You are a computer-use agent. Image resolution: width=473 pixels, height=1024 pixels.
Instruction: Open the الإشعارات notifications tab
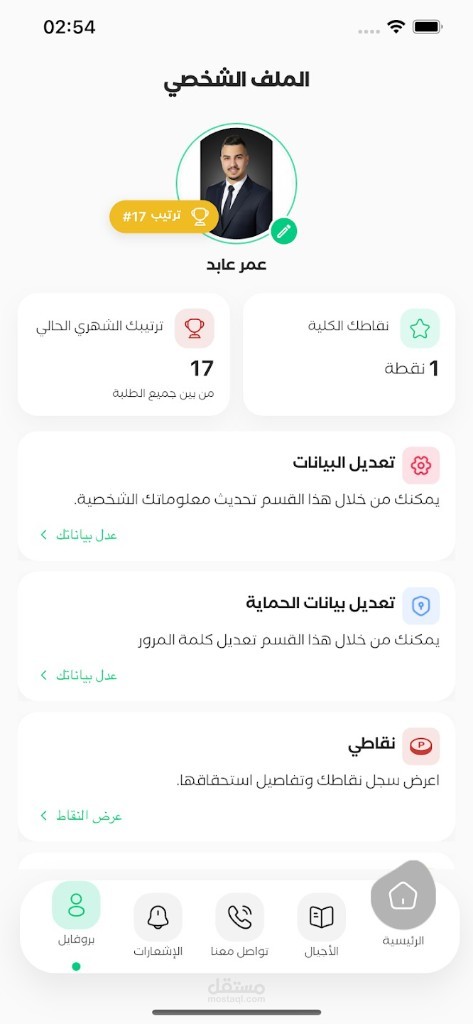pyautogui.click(x=157, y=925)
